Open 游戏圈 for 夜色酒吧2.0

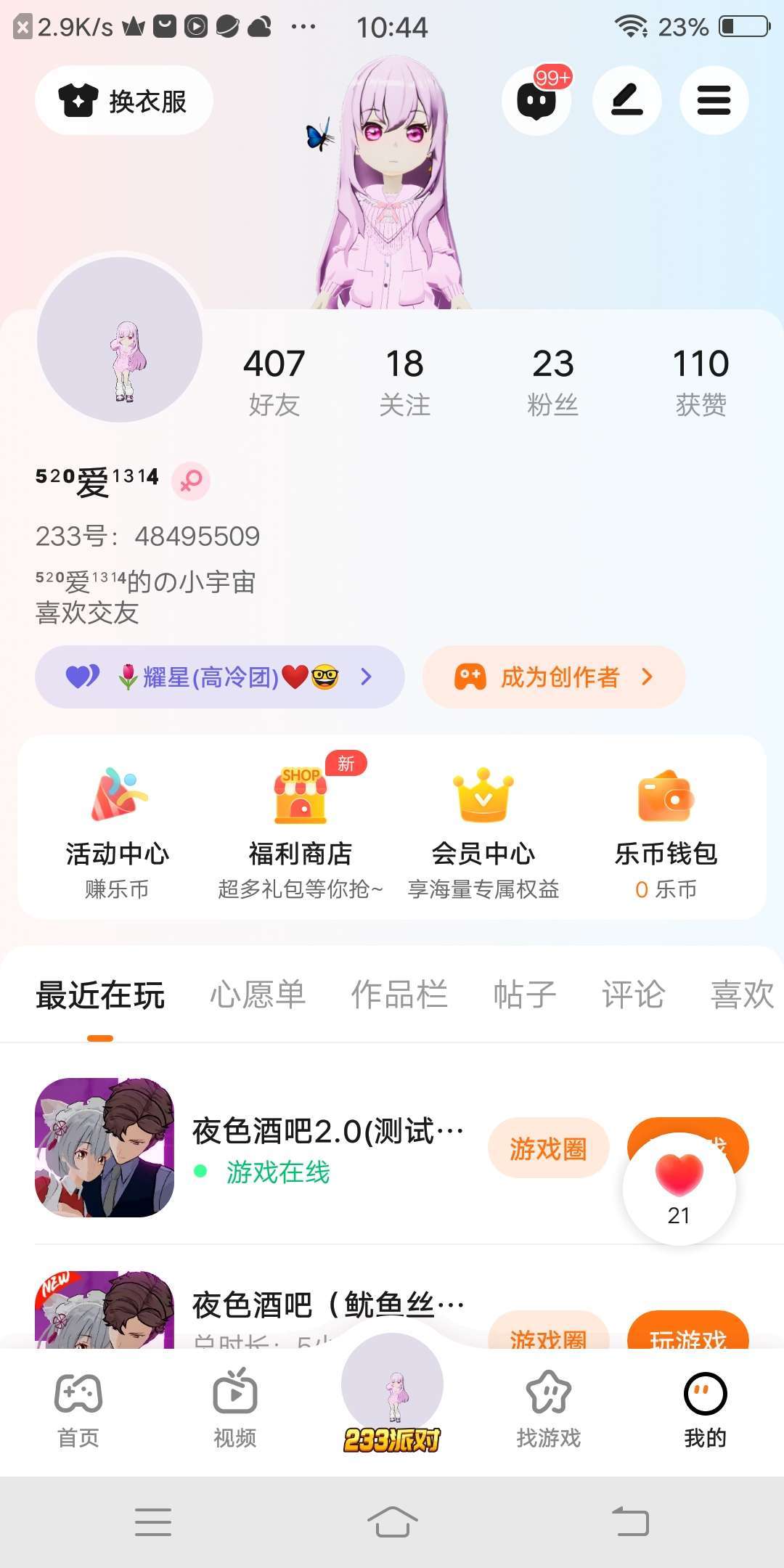548,1148
